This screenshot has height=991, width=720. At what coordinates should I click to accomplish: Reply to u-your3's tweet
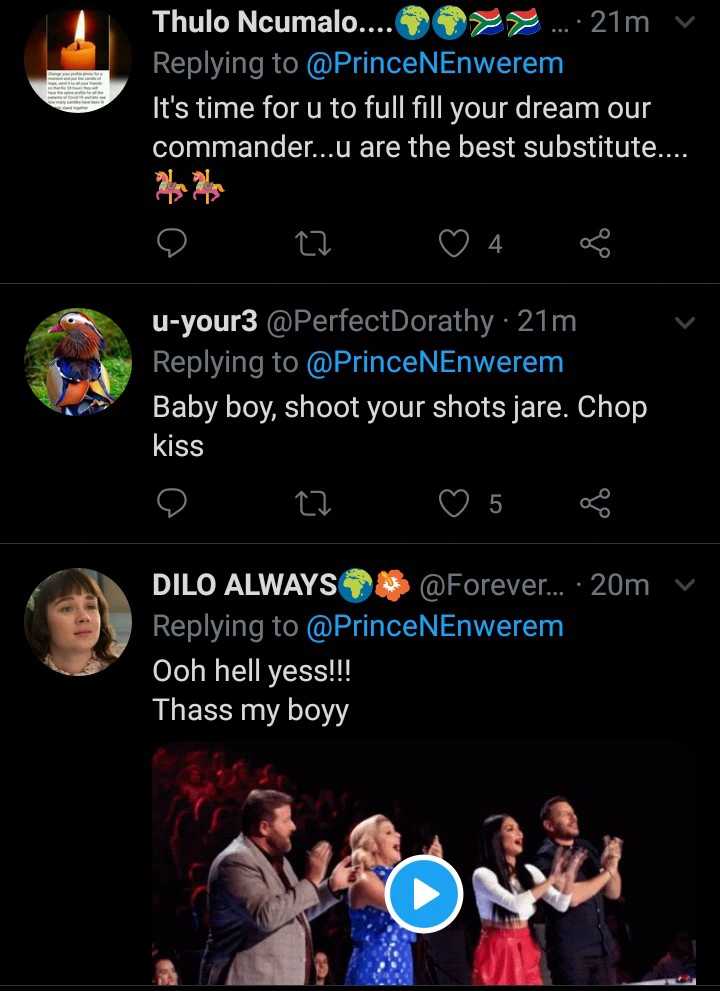point(173,504)
